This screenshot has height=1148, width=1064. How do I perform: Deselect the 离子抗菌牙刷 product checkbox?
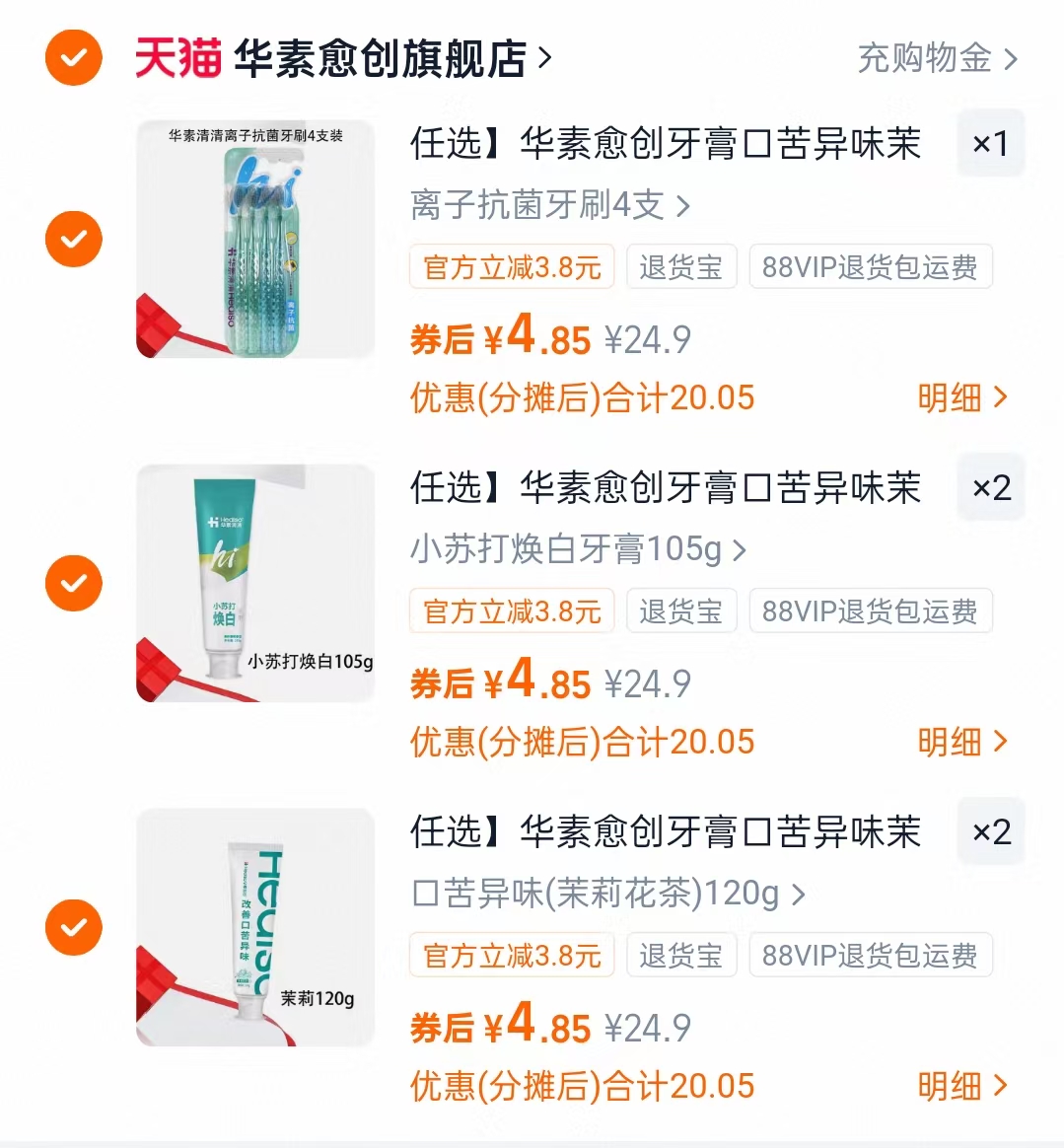(x=73, y=239)
